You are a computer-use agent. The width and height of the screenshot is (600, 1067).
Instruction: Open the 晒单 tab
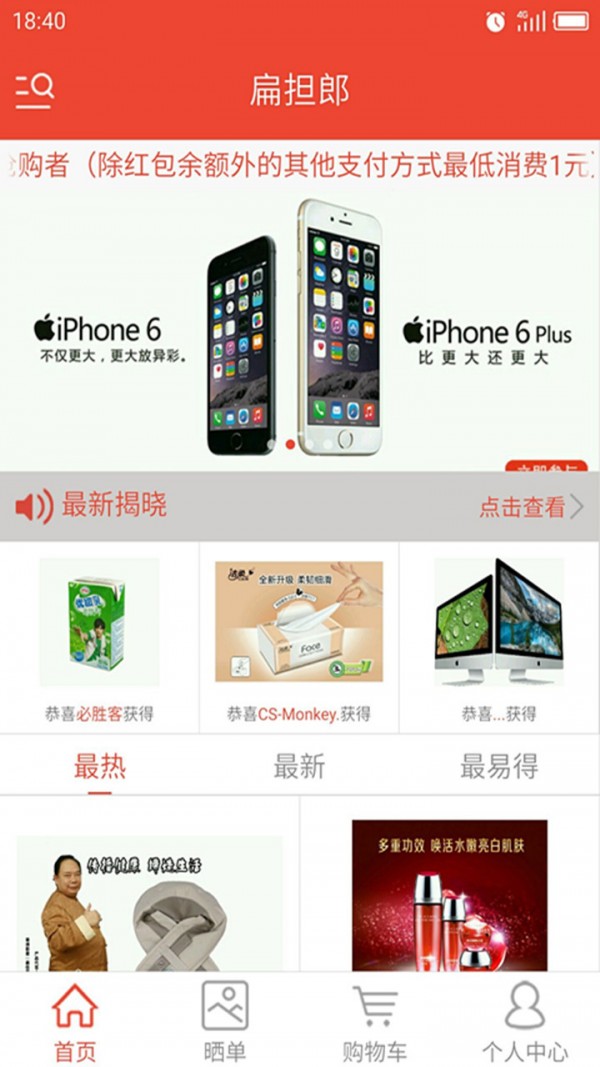pos(225,1022)
